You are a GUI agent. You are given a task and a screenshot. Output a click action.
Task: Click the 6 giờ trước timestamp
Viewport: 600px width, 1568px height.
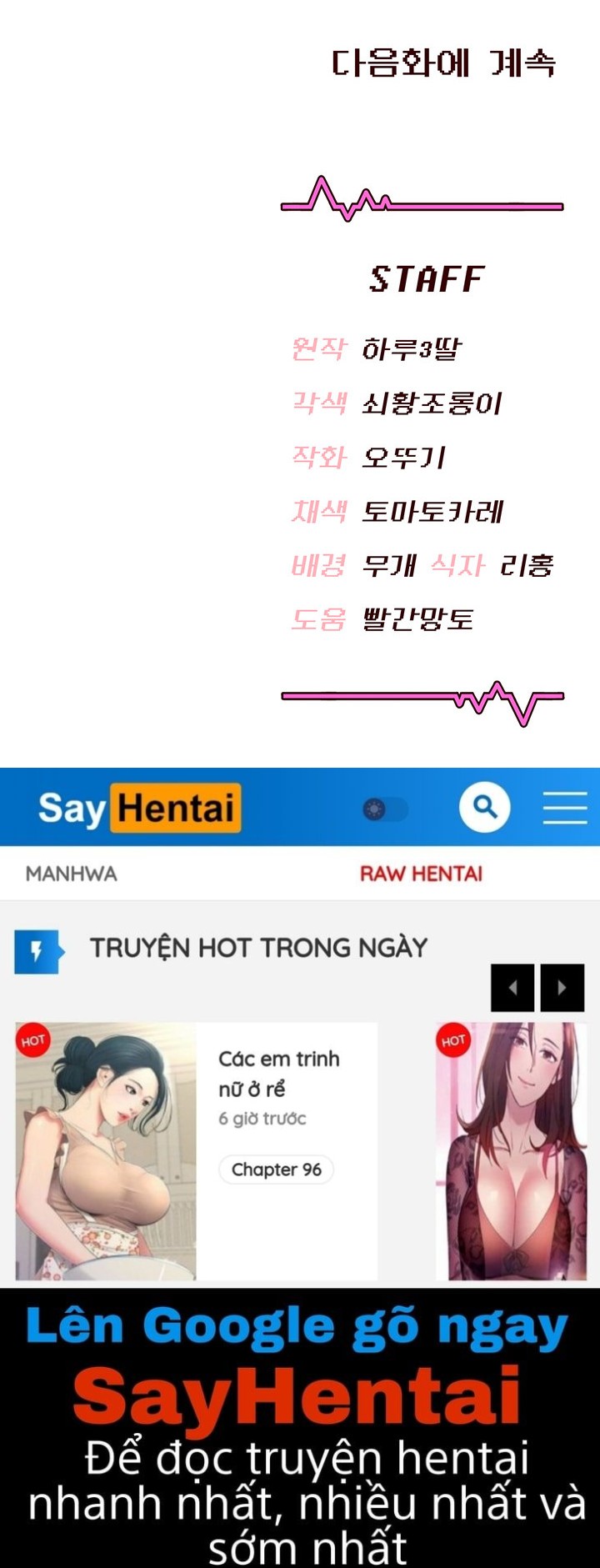[x=262, y=1119]
